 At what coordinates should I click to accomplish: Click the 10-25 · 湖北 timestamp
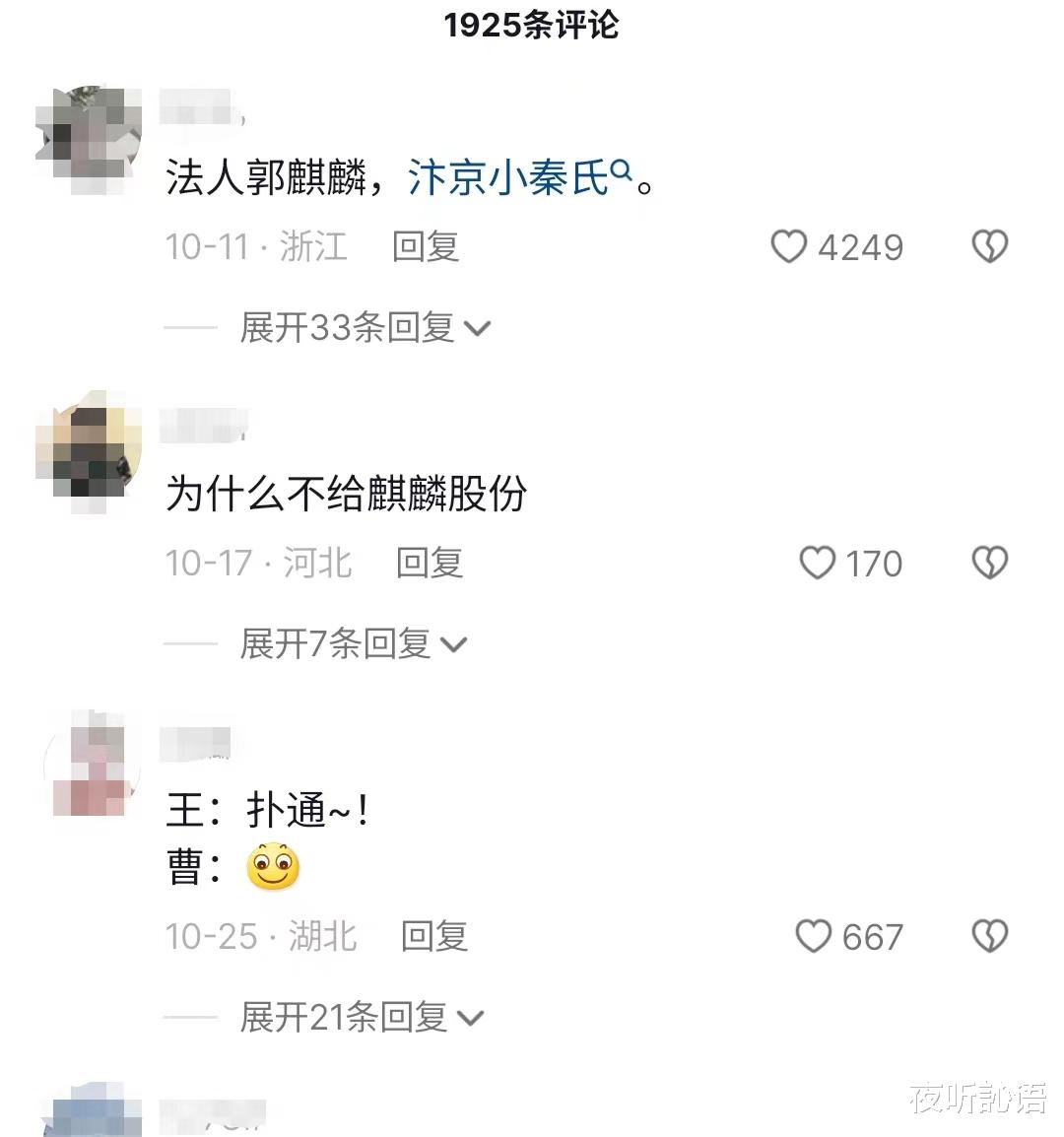click(260, 936)
